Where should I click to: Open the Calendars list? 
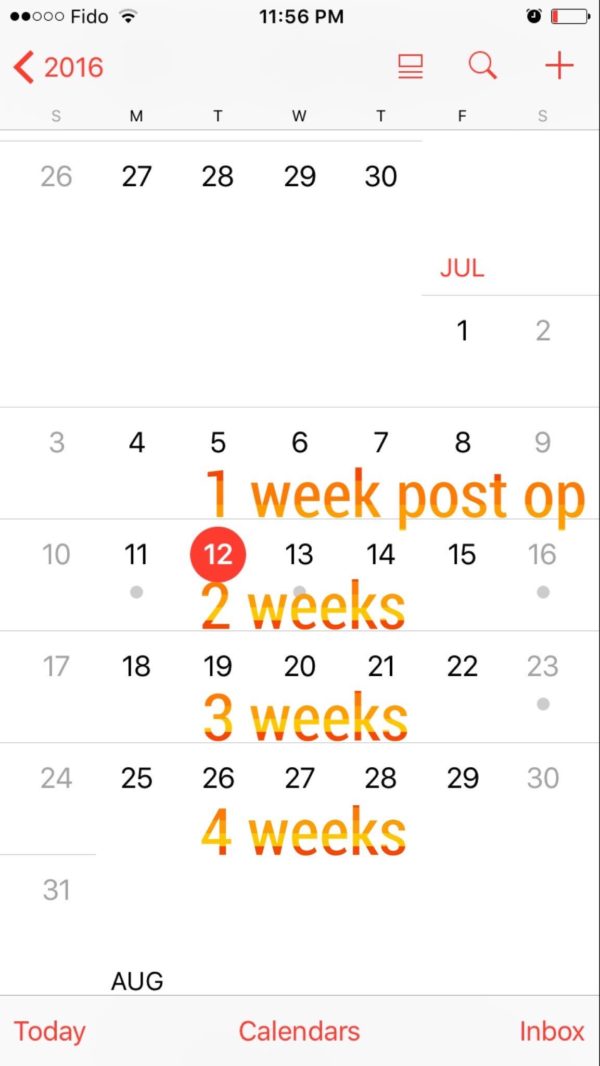[x=299, y=1031]
